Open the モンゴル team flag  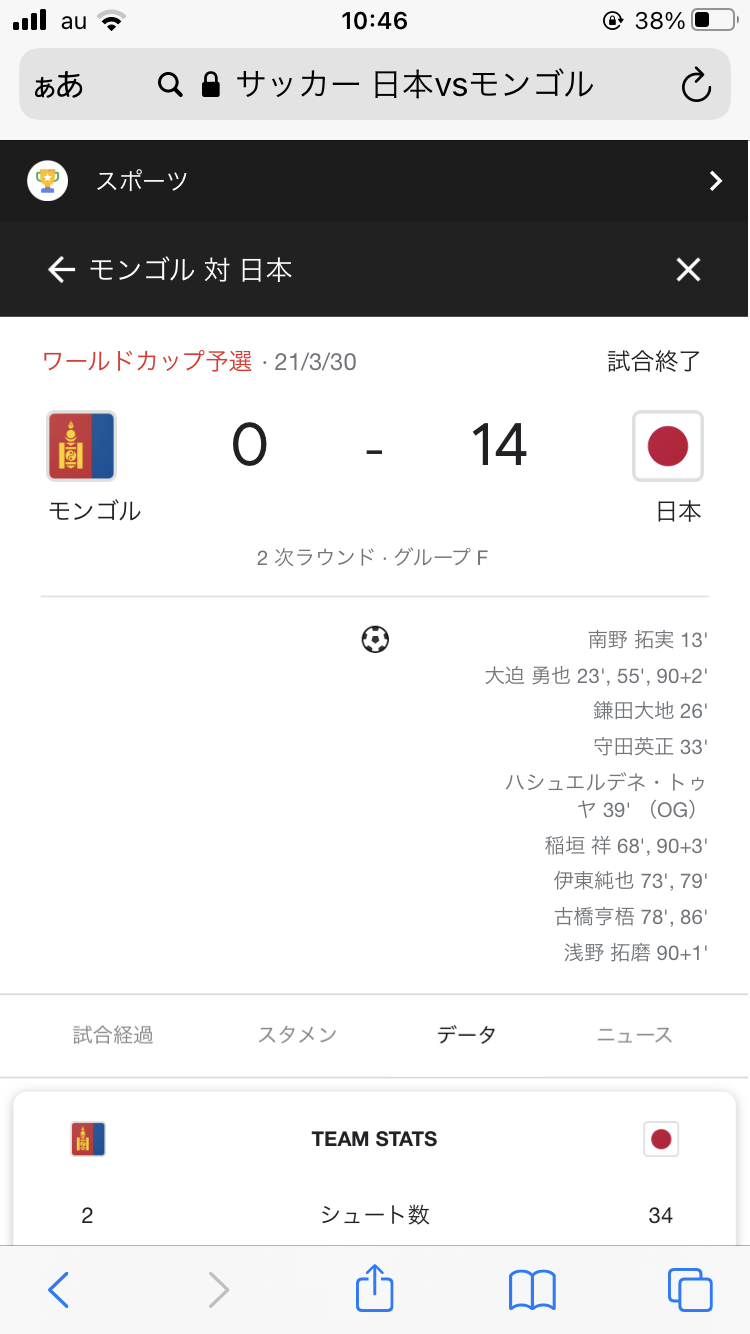click(81, 446)
